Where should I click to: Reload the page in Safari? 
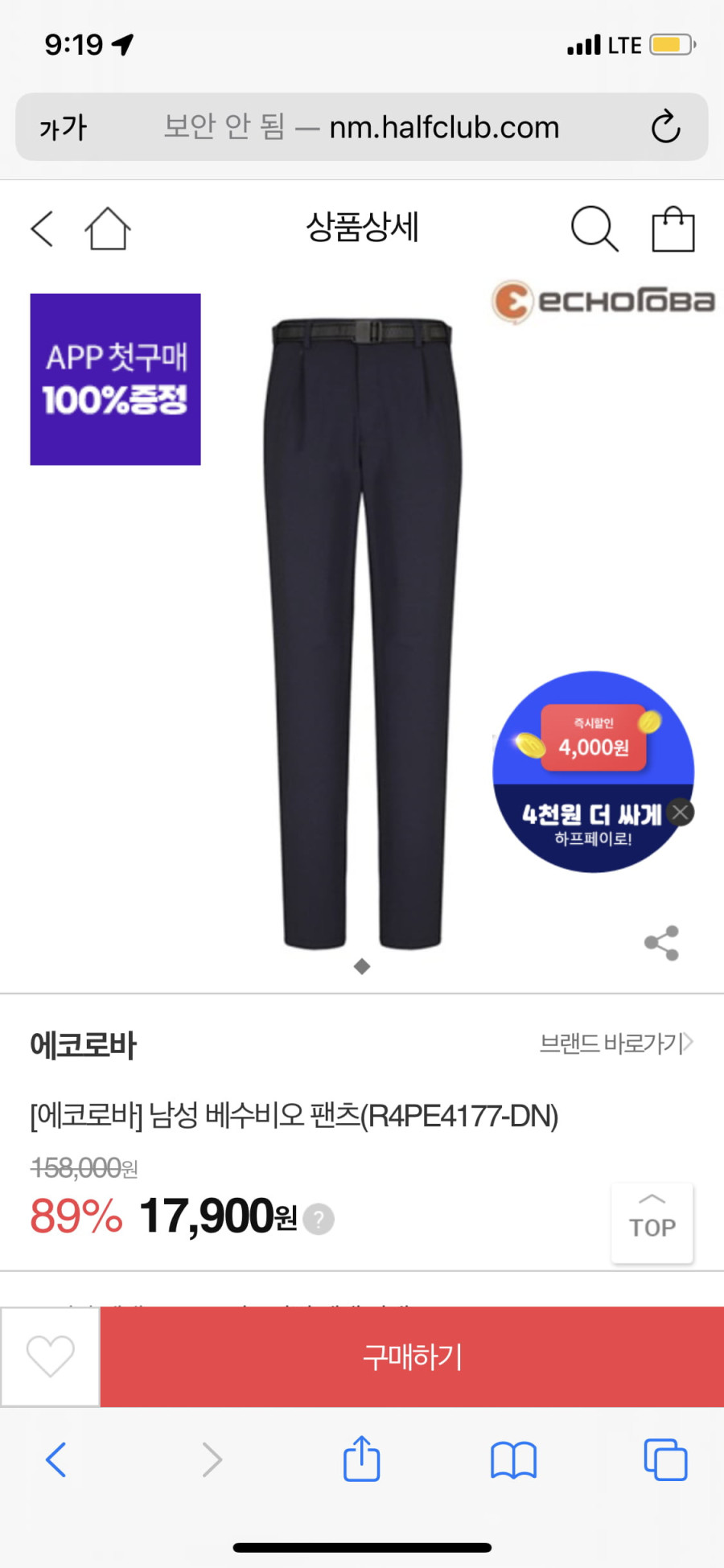coord(665,127)
